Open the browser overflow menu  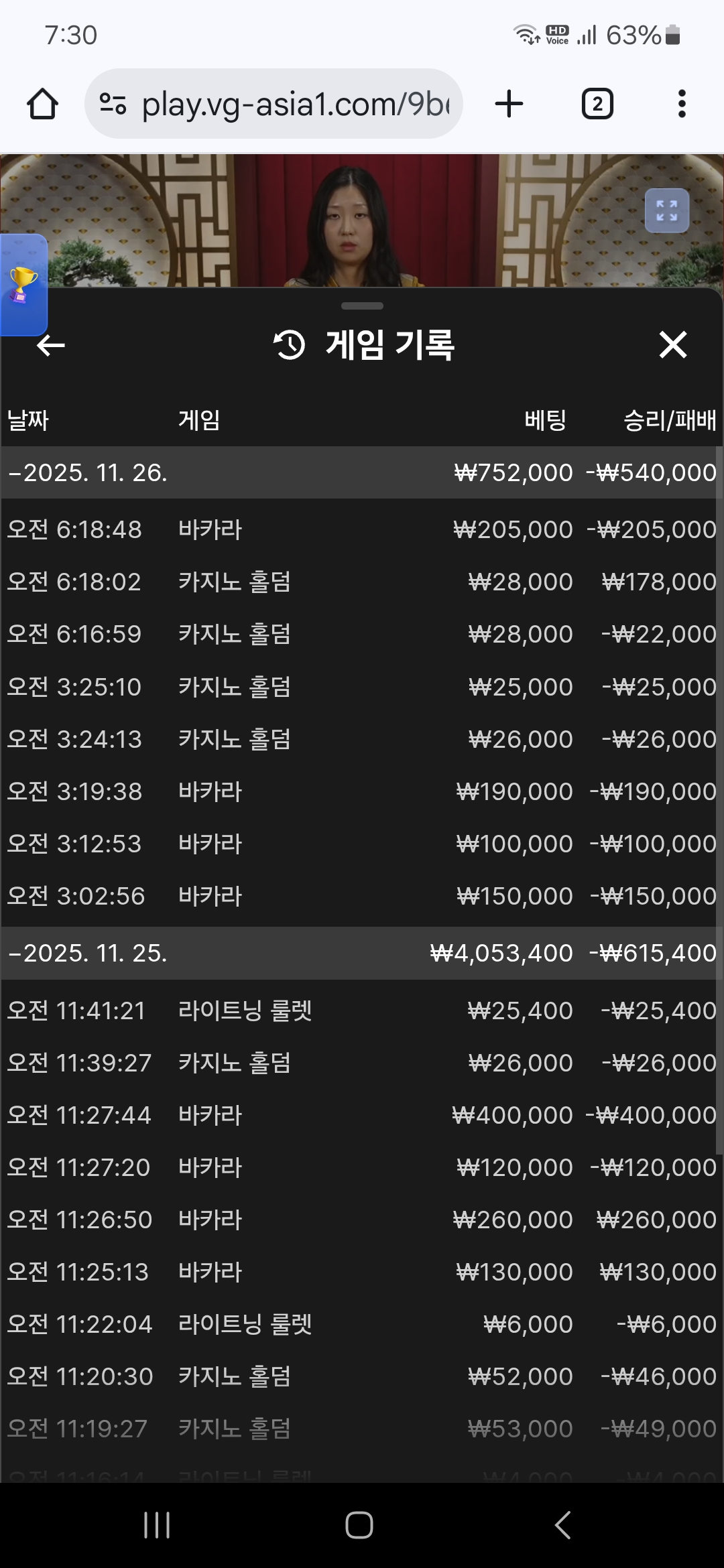point(682,105)
